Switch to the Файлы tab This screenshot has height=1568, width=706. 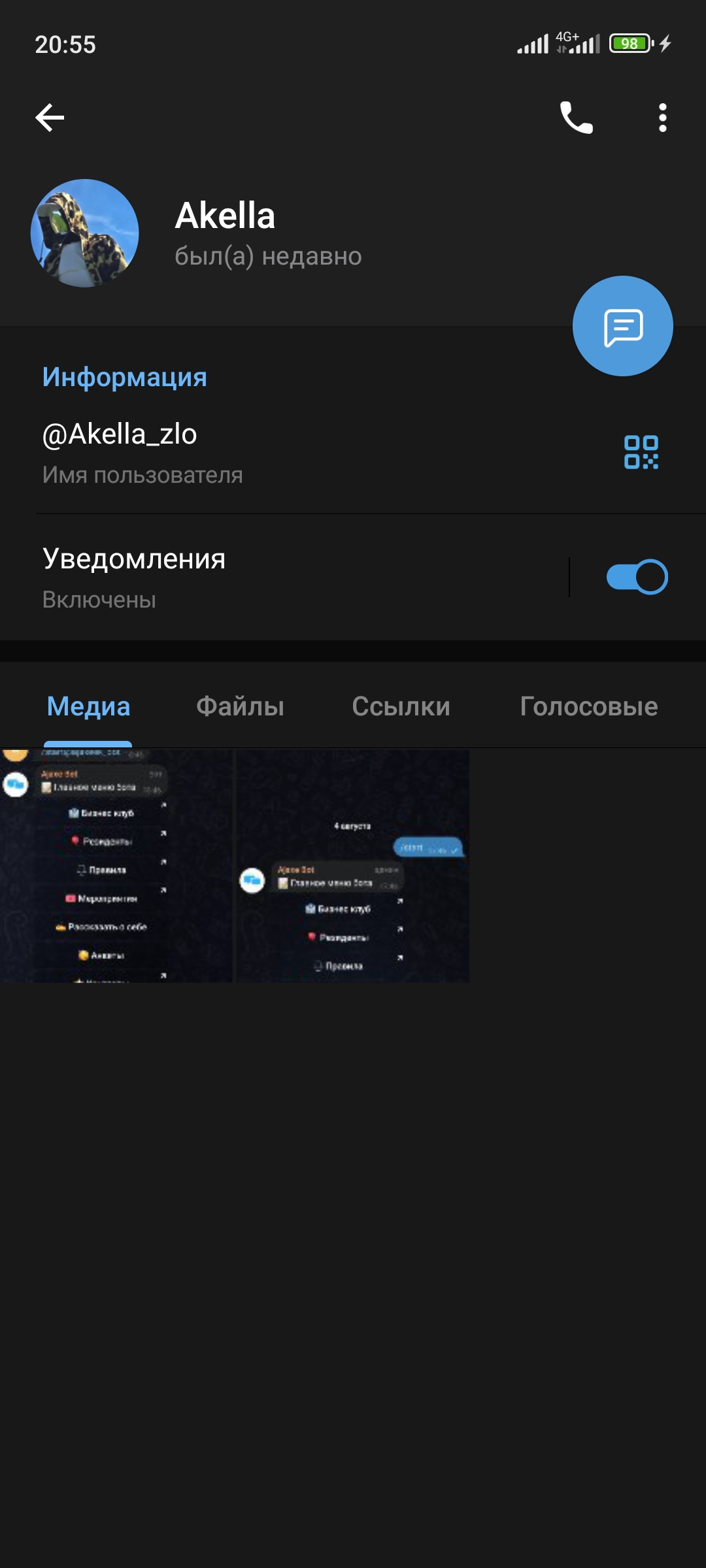point(240,707)
